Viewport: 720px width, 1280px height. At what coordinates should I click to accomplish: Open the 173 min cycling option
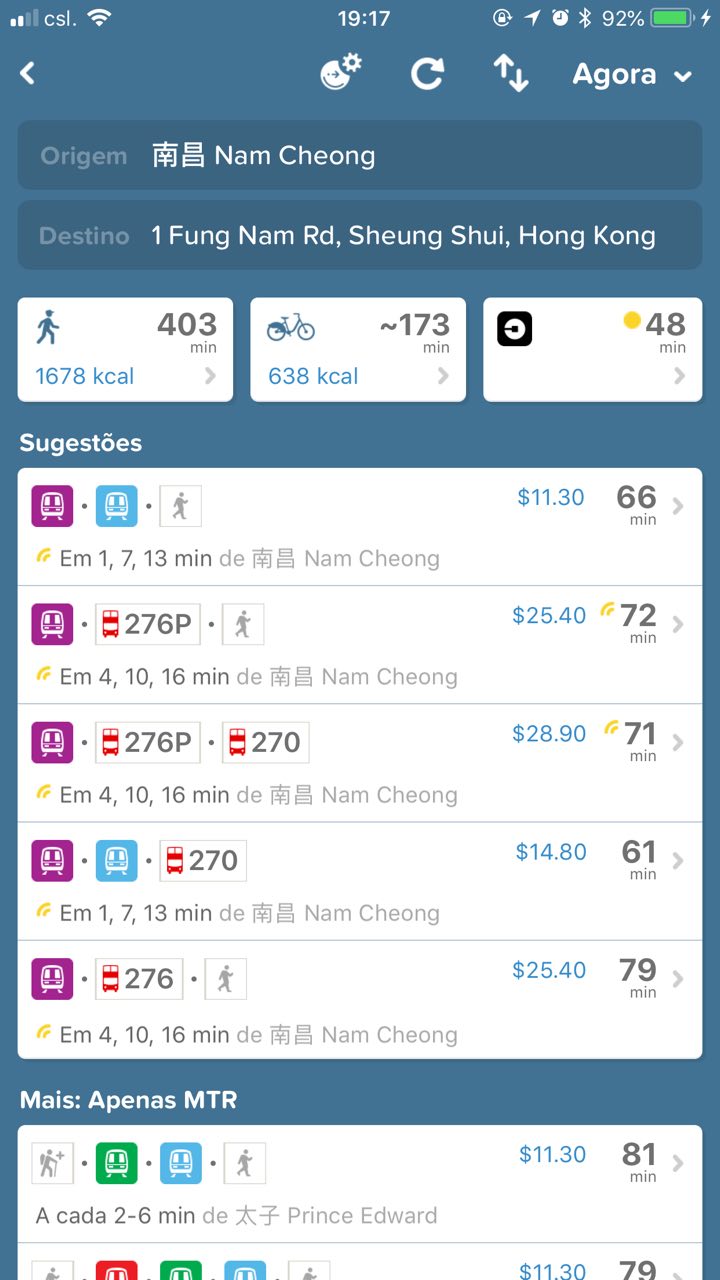point(358,349)
